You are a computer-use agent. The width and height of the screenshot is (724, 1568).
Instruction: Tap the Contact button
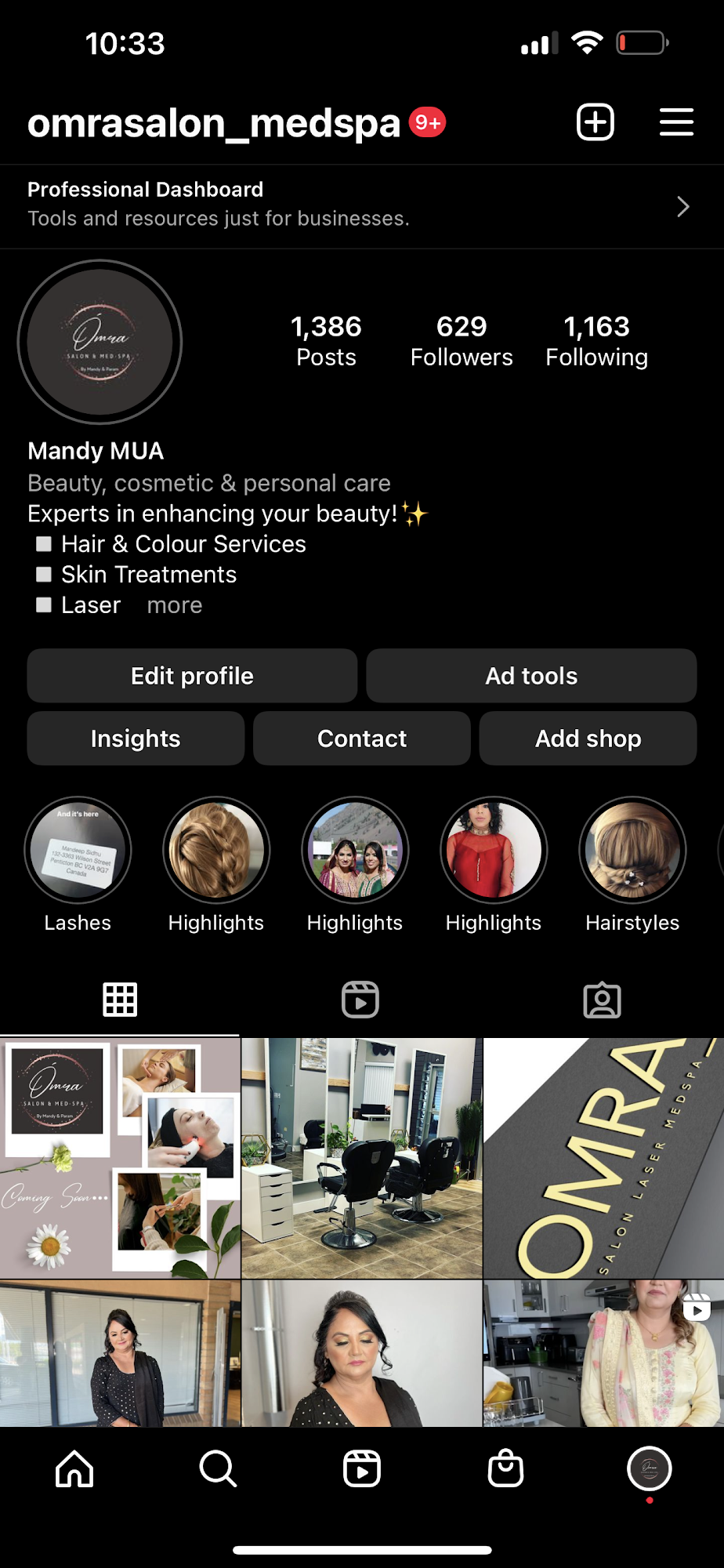point(361,739)
